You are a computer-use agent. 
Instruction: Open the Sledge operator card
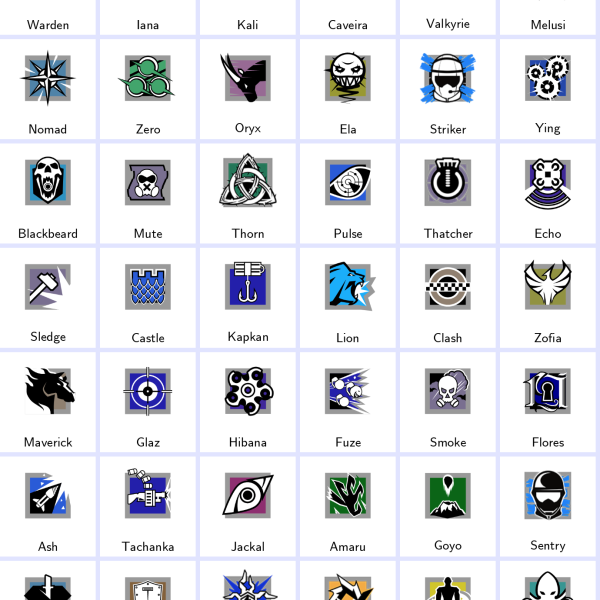[x=48, y=296]
